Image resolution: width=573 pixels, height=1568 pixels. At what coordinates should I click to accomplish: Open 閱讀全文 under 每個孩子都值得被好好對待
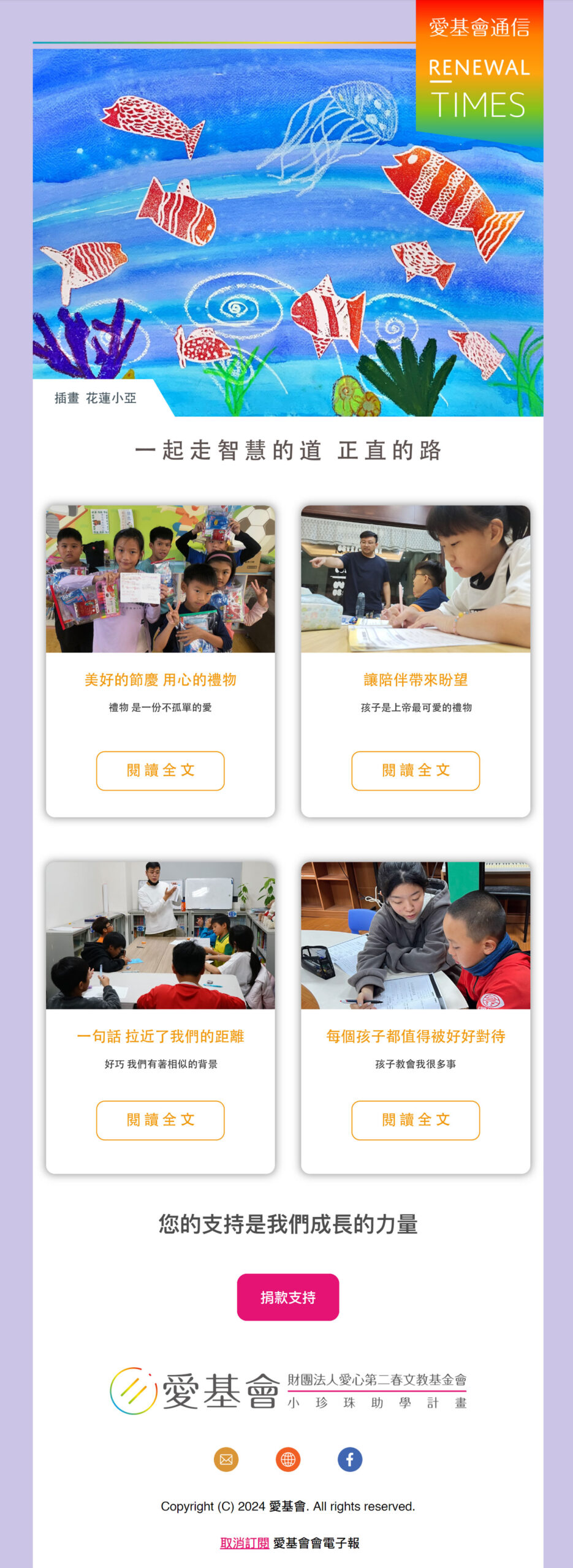click(x=415, y=1120)
